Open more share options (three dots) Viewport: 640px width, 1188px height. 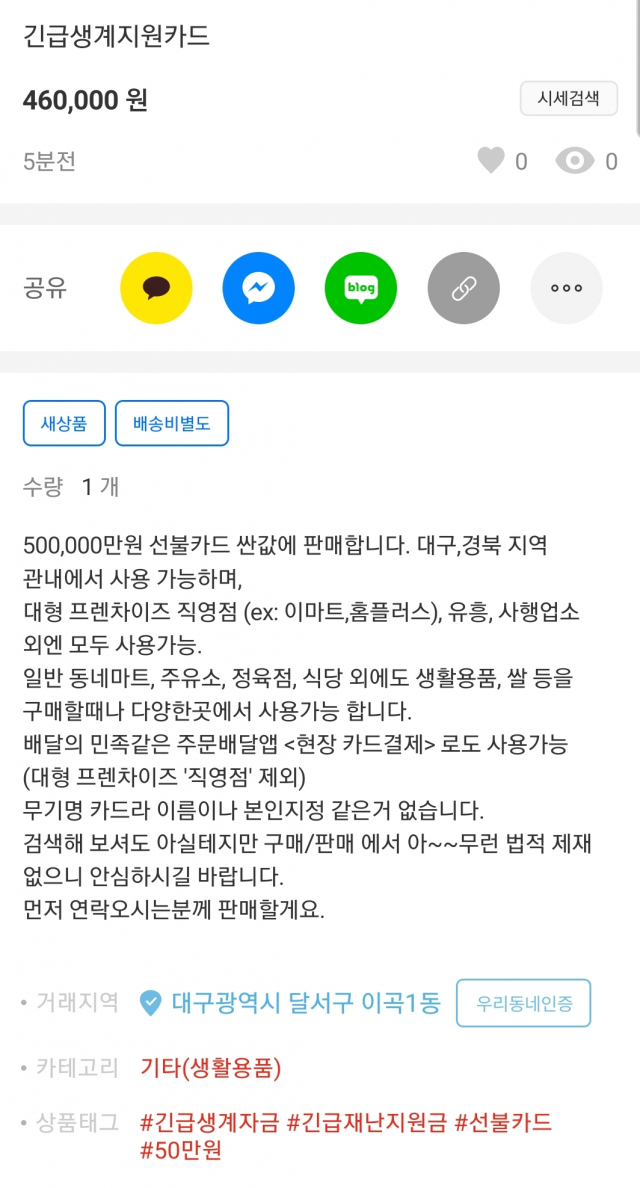point(567,288)
